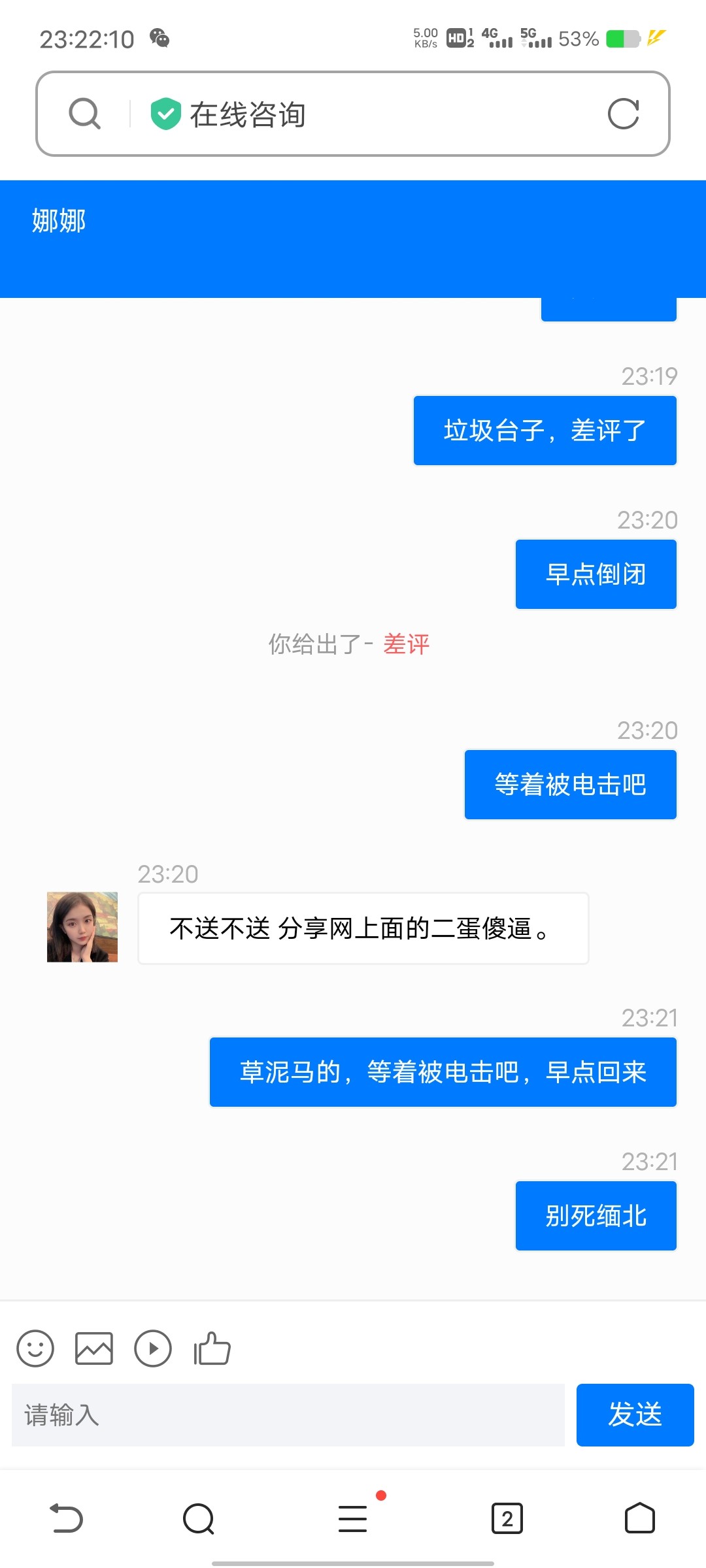Tap the green security shield in the address bar
The width and height of the screenshot is (706, 1568).
[x=165, y=115]
